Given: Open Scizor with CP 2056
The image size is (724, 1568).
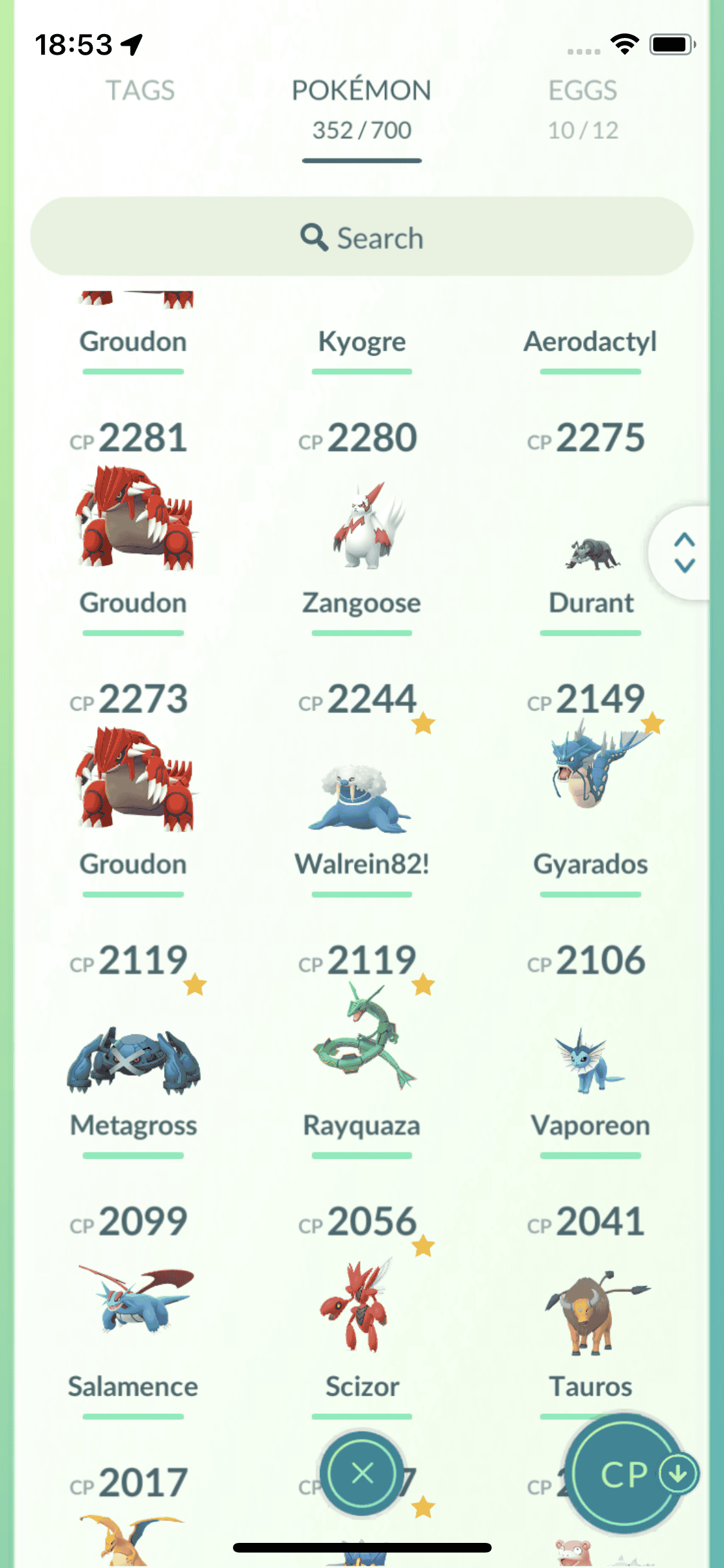Looking at the screenshot, I should pos(362,1307).
